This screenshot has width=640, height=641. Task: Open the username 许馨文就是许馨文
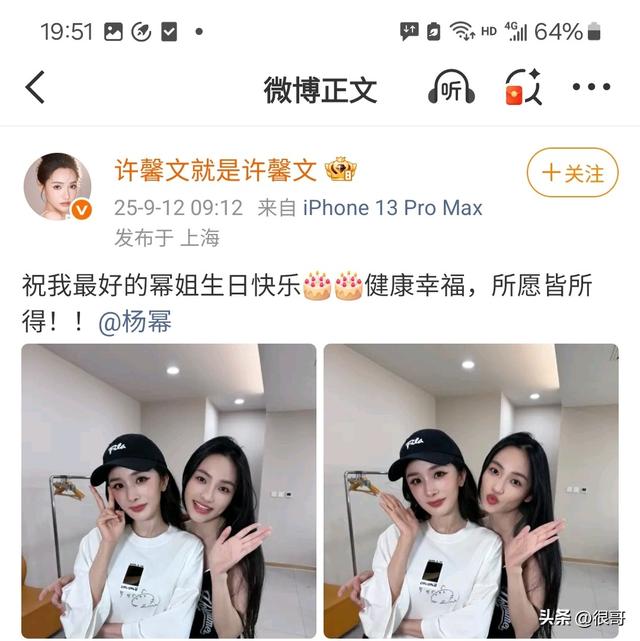click(215, 170)
